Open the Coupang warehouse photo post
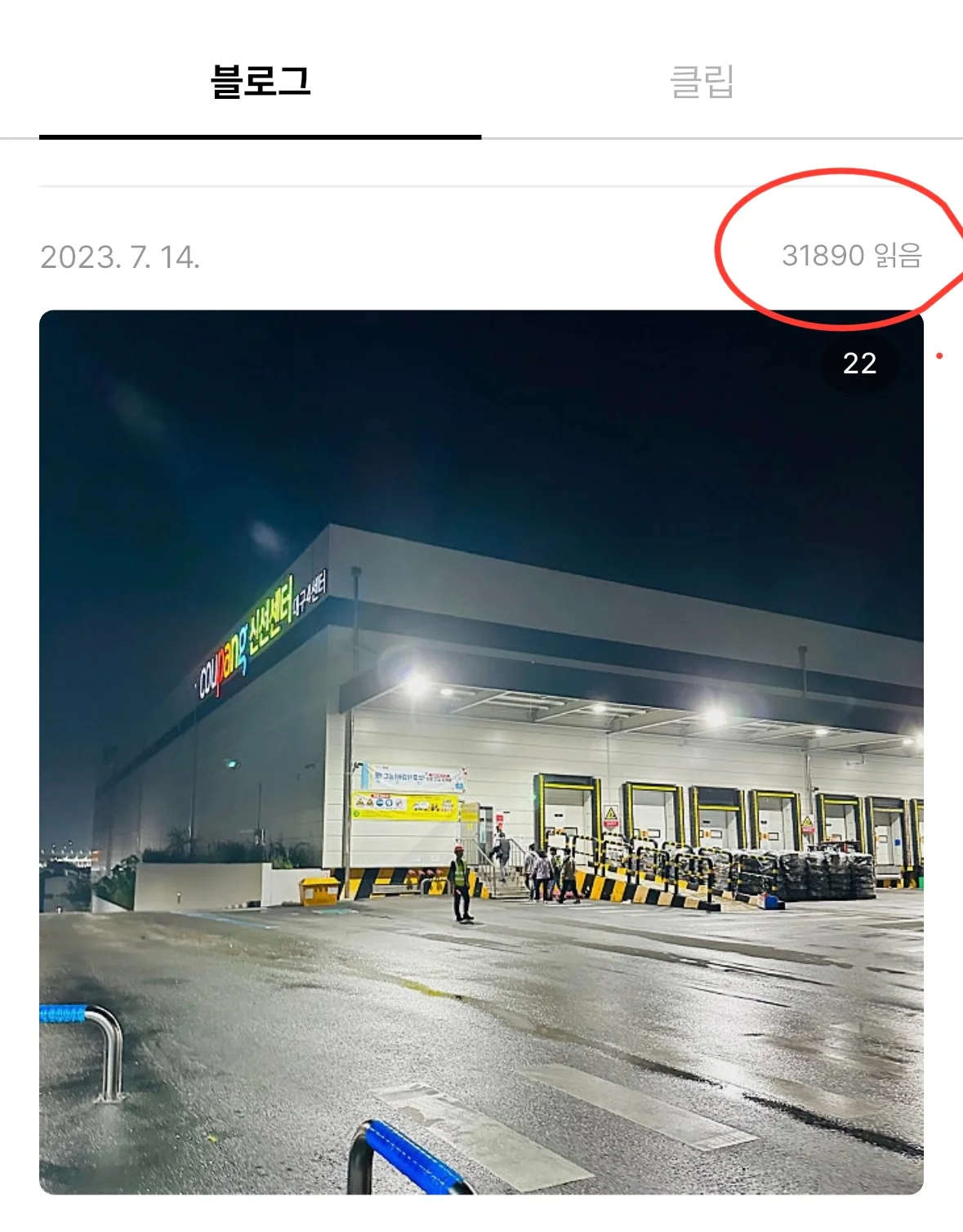 [x=481, y=752]
